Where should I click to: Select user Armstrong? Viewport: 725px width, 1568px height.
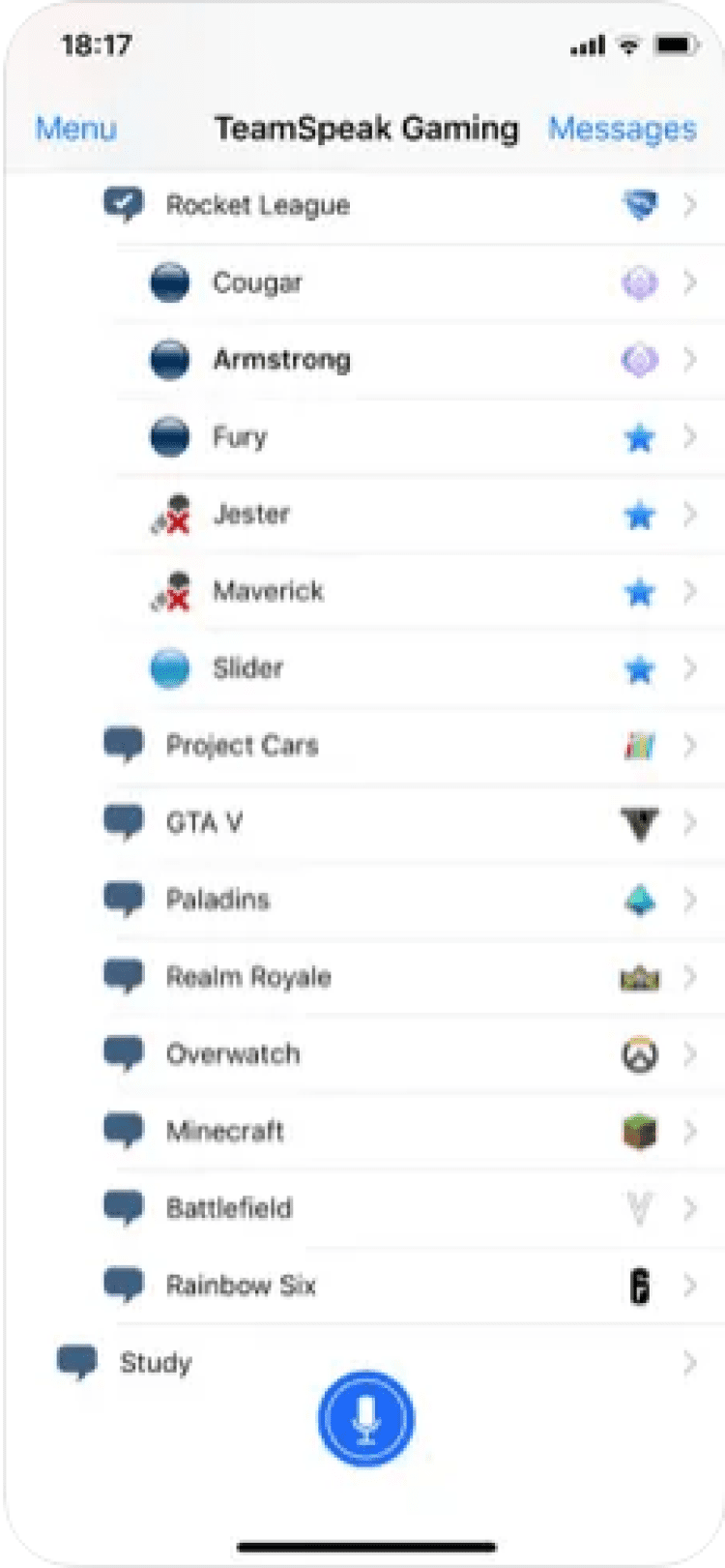[x=281, y=360]
